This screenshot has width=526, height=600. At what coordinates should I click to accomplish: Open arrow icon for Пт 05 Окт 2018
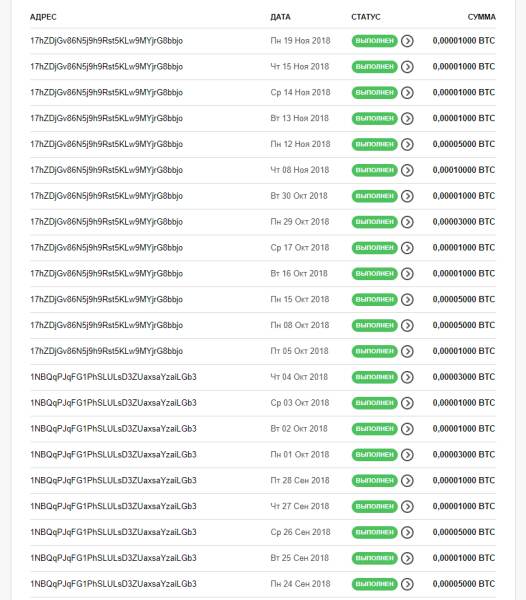pos(407,351)
